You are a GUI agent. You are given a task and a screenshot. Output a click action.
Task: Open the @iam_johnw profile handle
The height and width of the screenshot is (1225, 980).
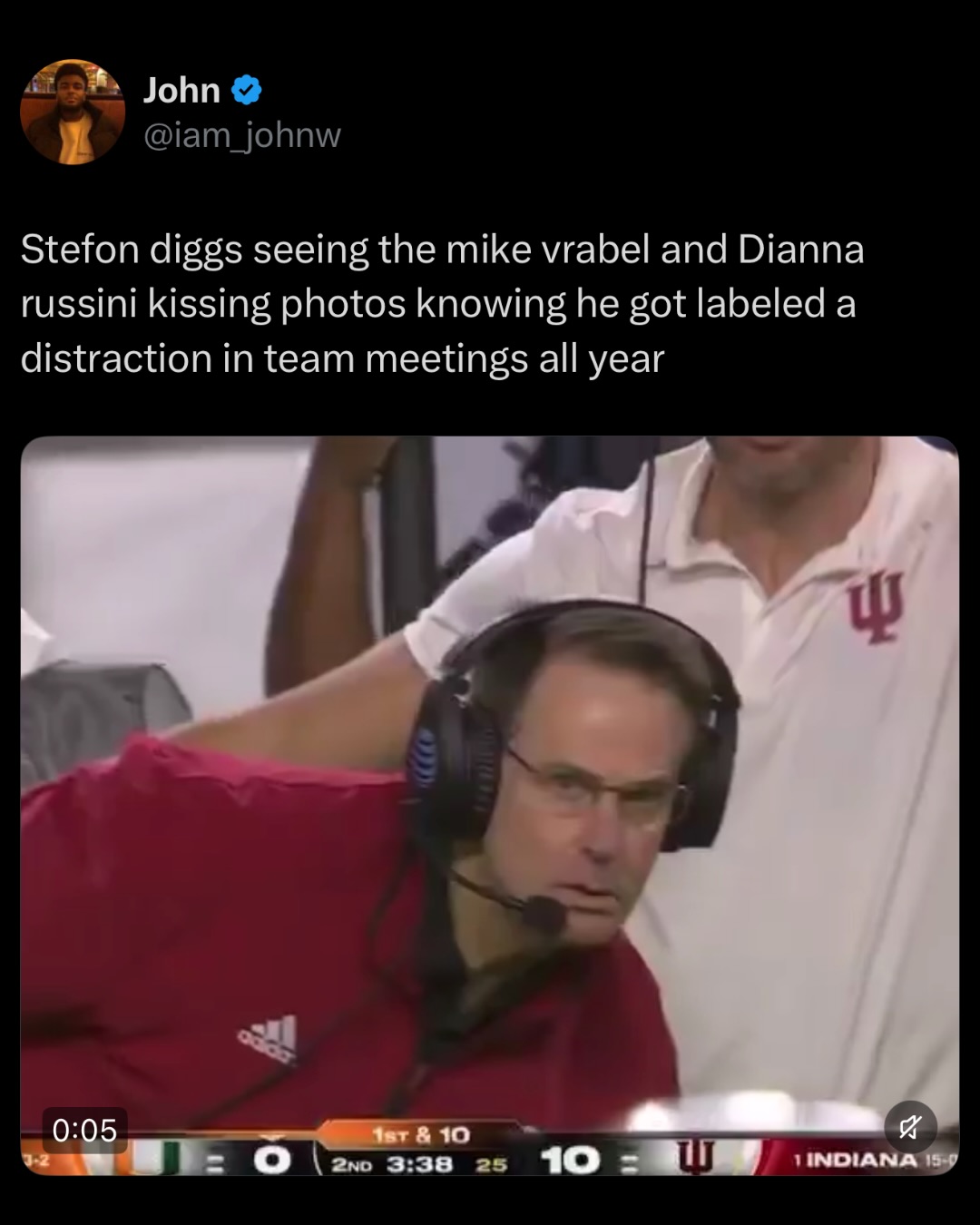[x=242, y=135]
